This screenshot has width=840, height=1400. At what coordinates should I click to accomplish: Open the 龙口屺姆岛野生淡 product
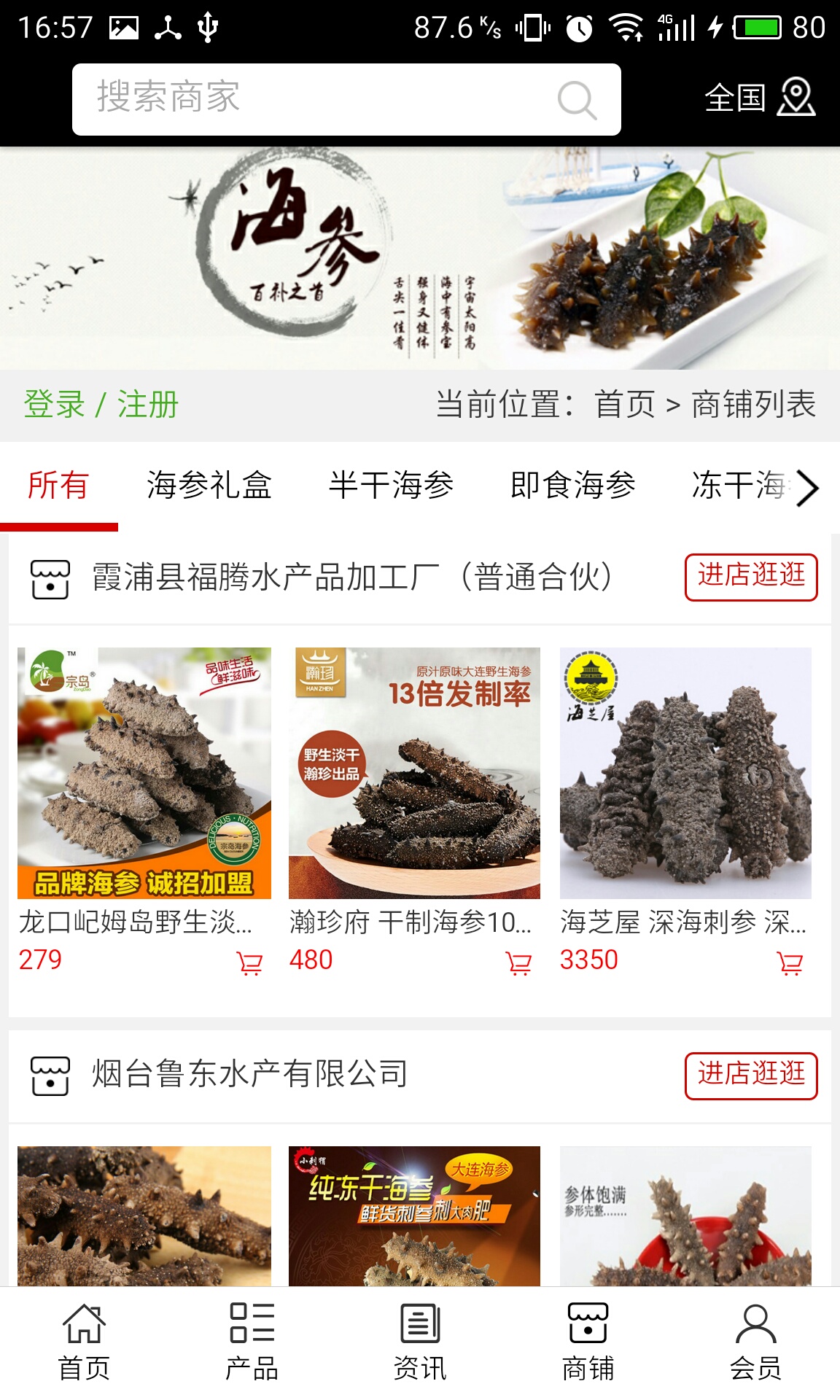144,773
